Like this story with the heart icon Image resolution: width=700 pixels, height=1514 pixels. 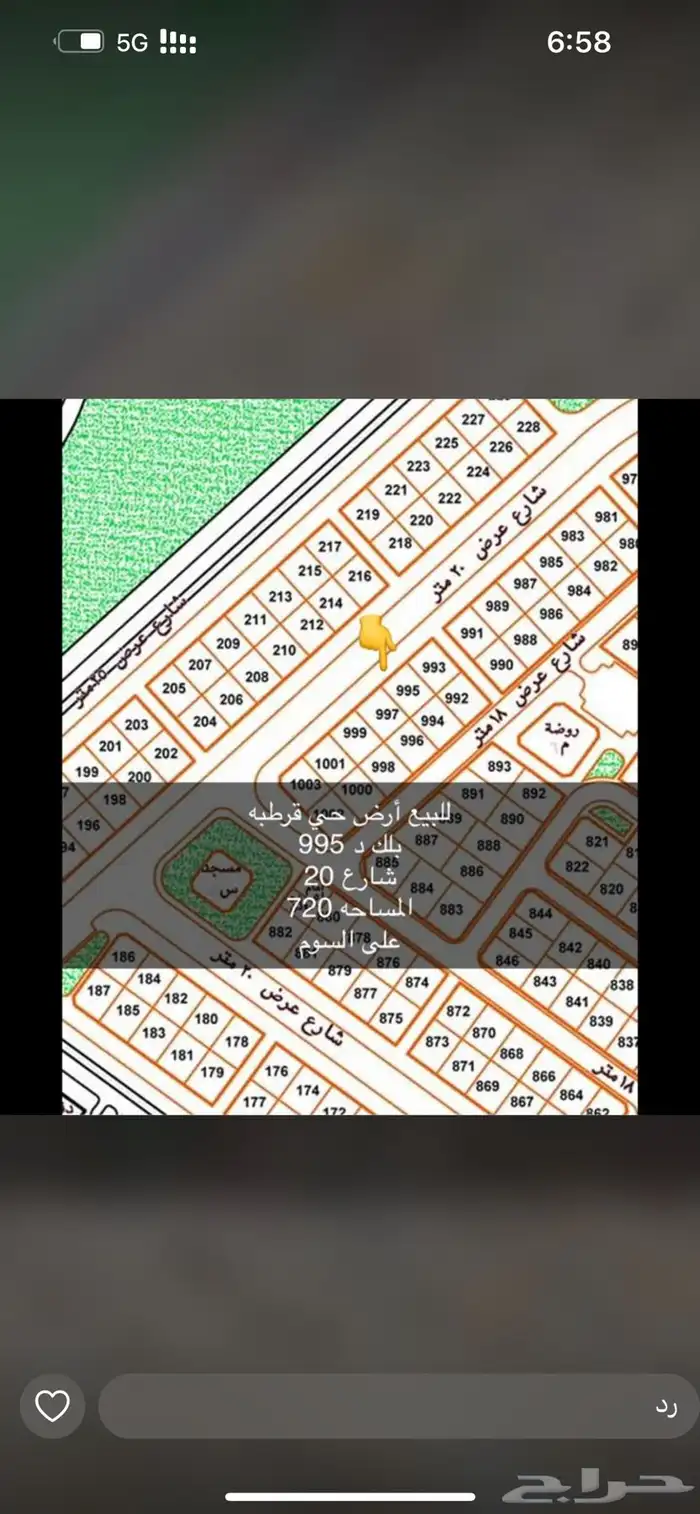[x=52, y=1406]
